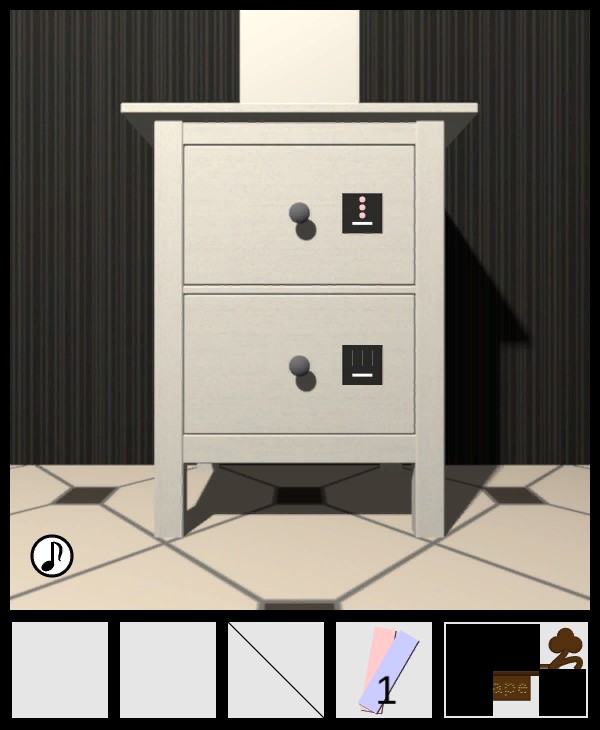600x730 pixels.
Task: Tap the bottom drawer's striped lock panel
Action: coord(362,365)
